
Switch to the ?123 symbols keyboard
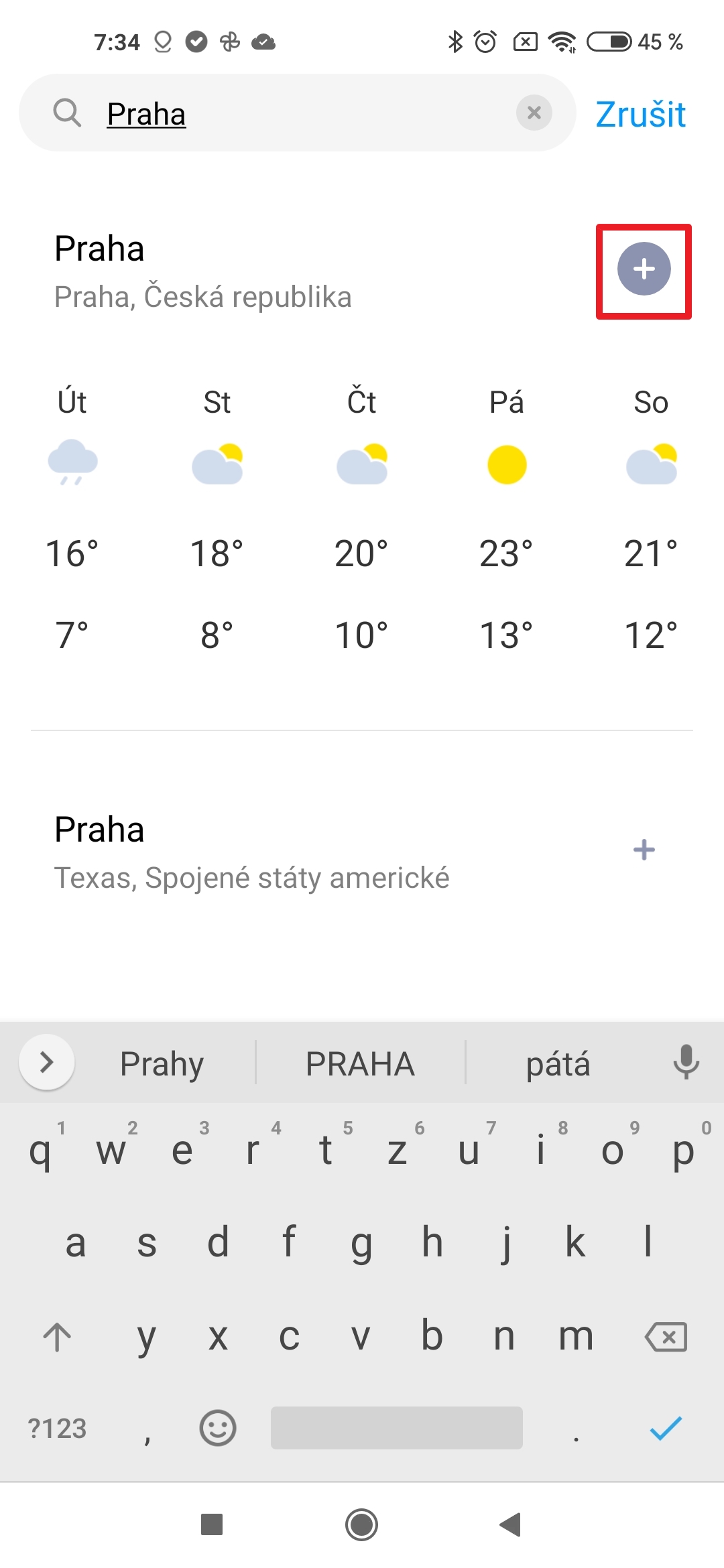coord(57,1428)
